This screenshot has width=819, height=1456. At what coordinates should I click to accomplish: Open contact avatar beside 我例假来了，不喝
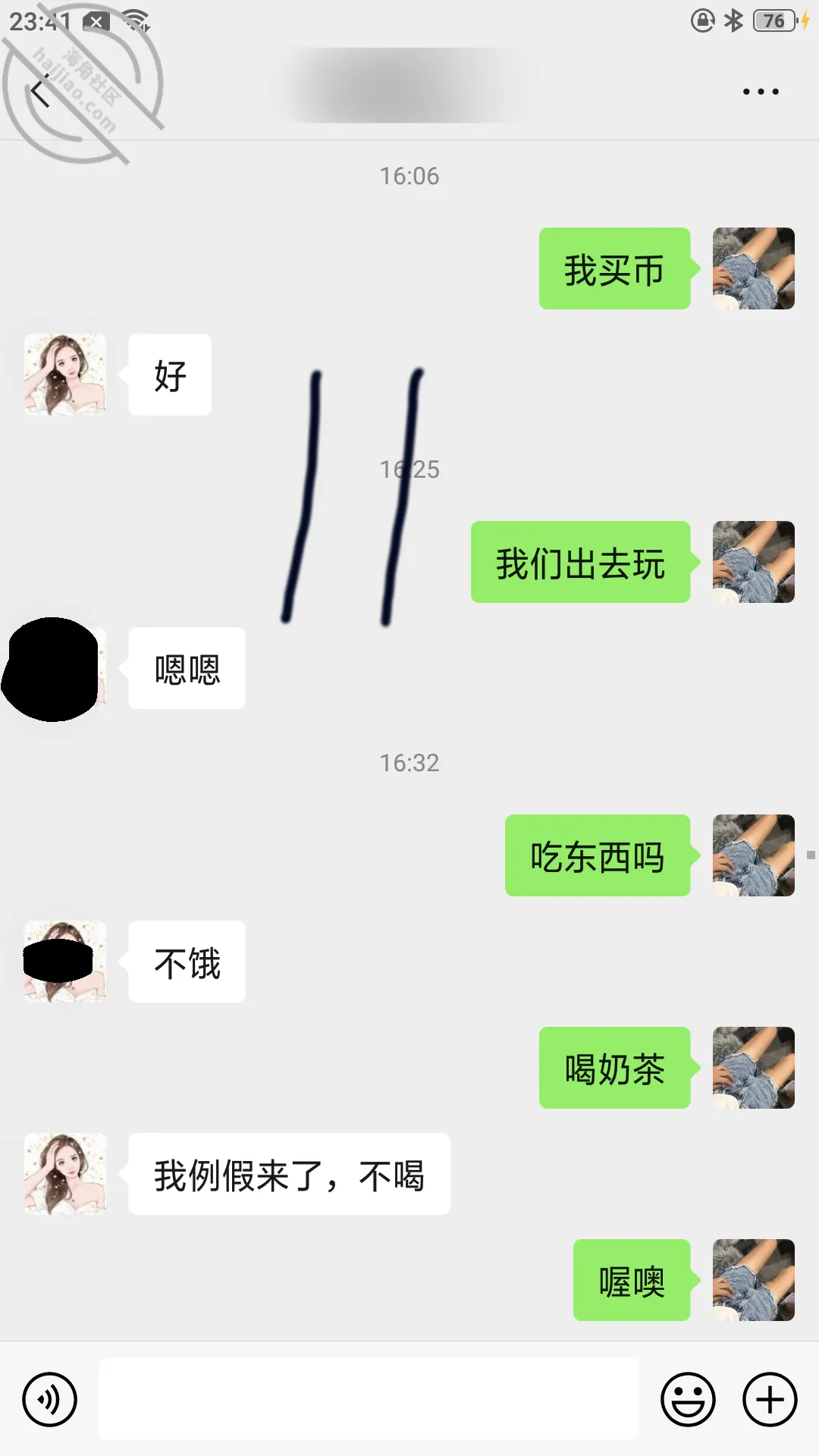[x=65, y=1174]
